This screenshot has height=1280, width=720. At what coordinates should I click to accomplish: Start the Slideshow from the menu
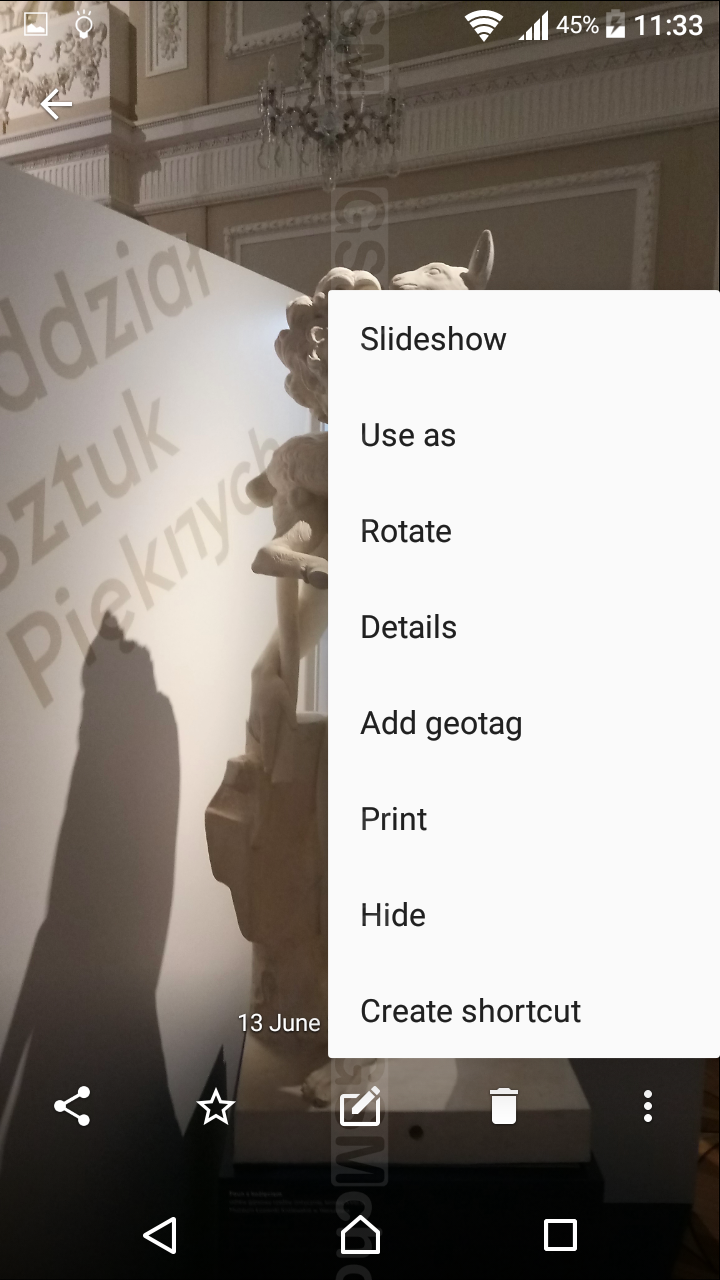point(524,339)
